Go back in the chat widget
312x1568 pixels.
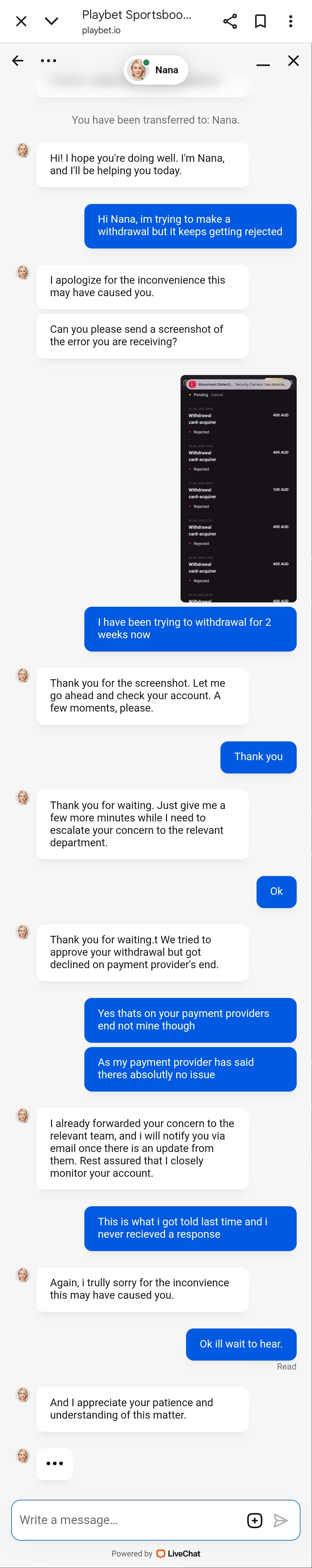point(18,60)
